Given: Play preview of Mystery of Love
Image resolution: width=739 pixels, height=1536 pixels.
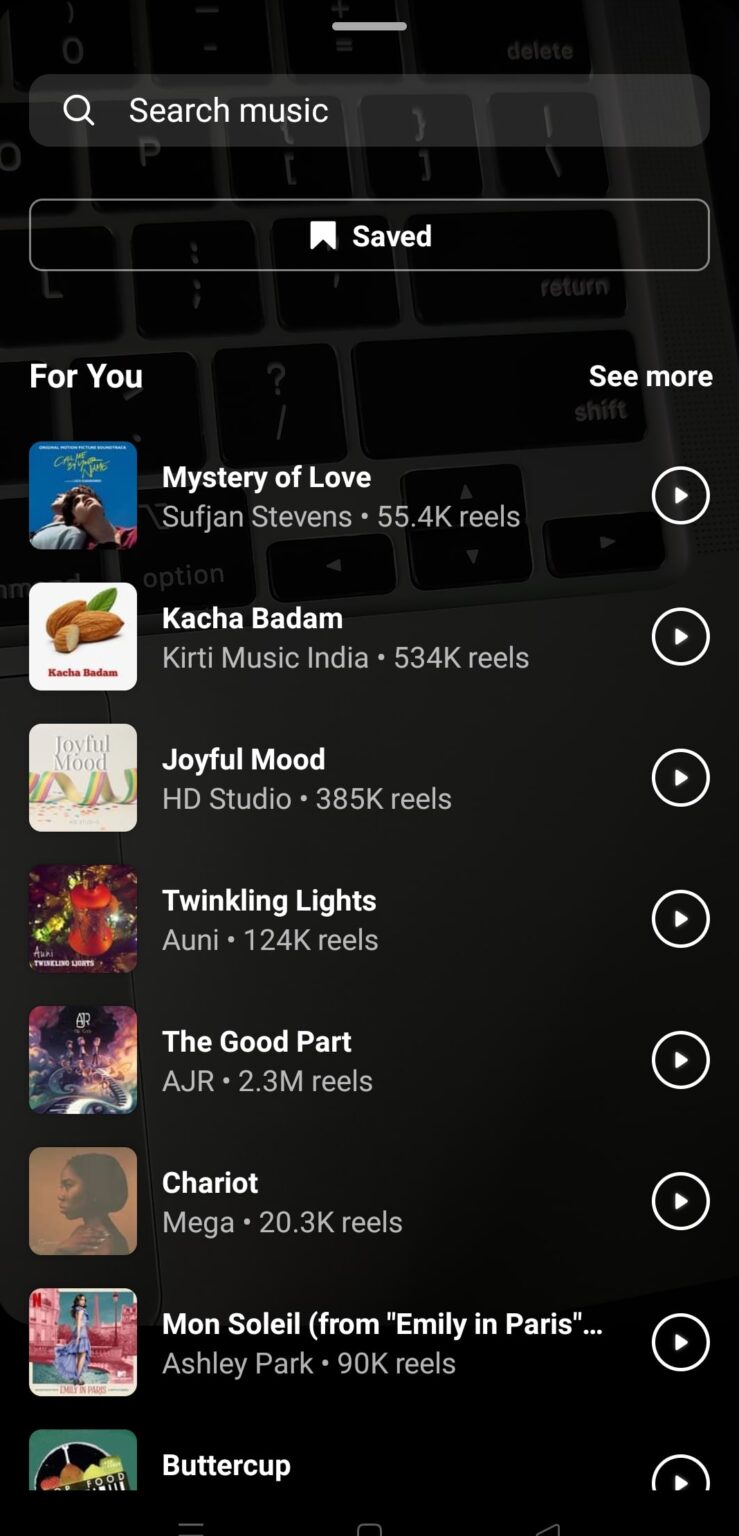Looking at the screenshot, I should (680, 496).
